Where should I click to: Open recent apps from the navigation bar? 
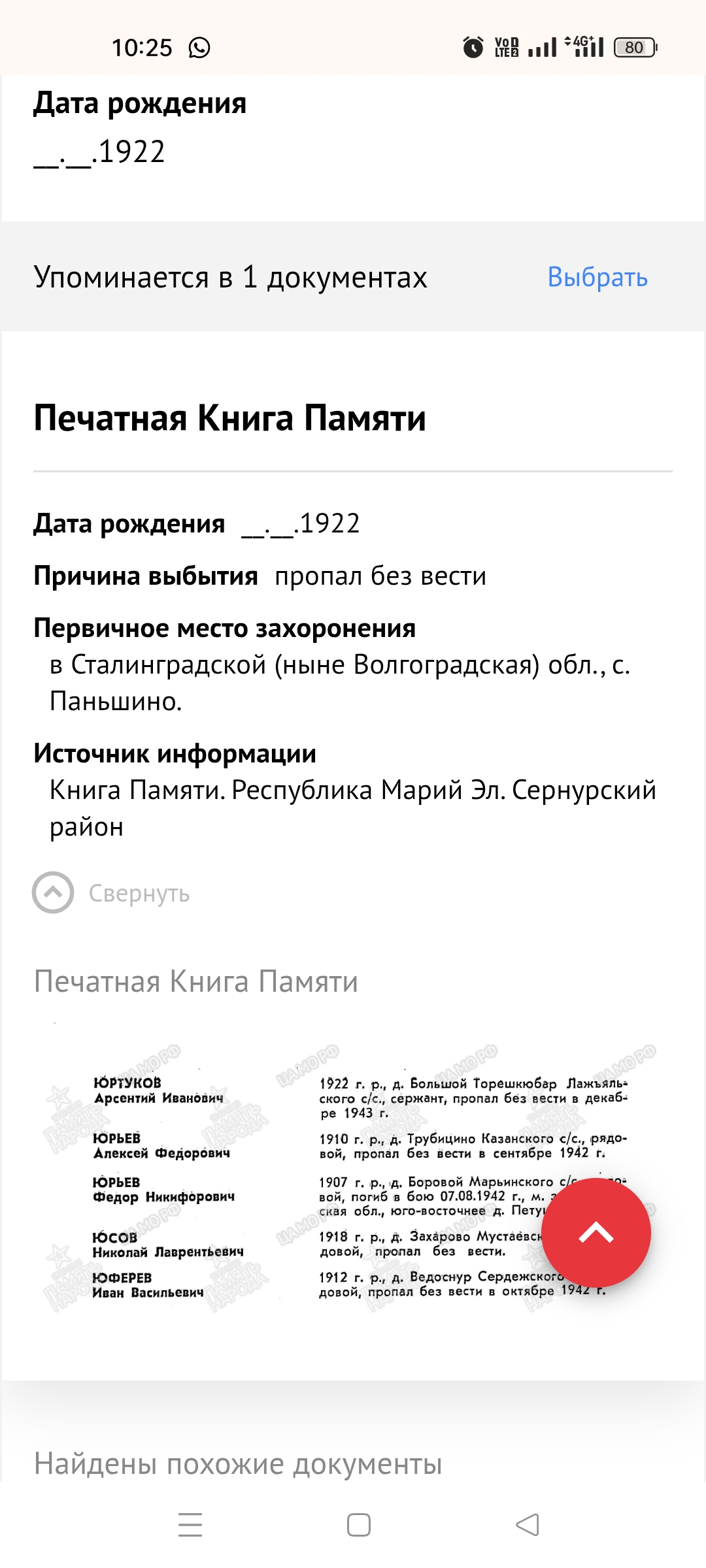point(190,1525)
